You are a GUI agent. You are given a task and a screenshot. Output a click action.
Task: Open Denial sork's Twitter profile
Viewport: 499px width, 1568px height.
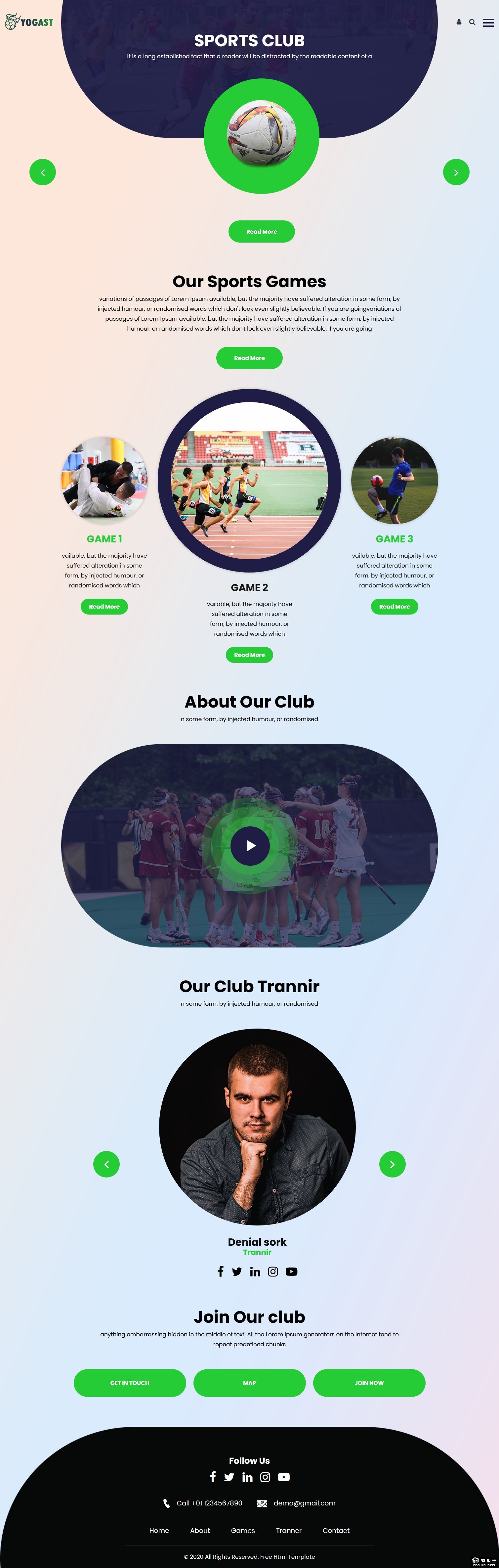point(237,1271)
